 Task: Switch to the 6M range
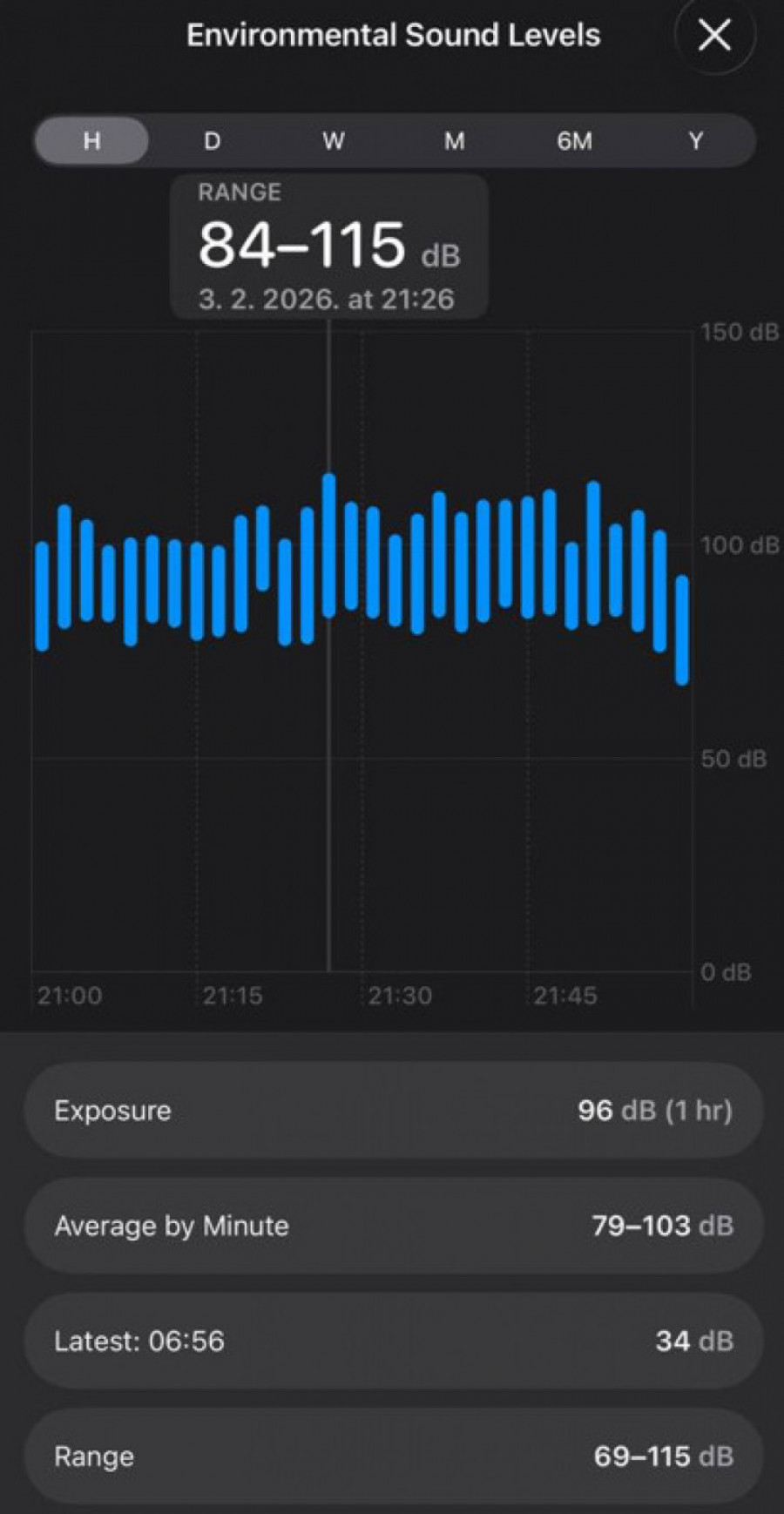(x=574, y=141)
